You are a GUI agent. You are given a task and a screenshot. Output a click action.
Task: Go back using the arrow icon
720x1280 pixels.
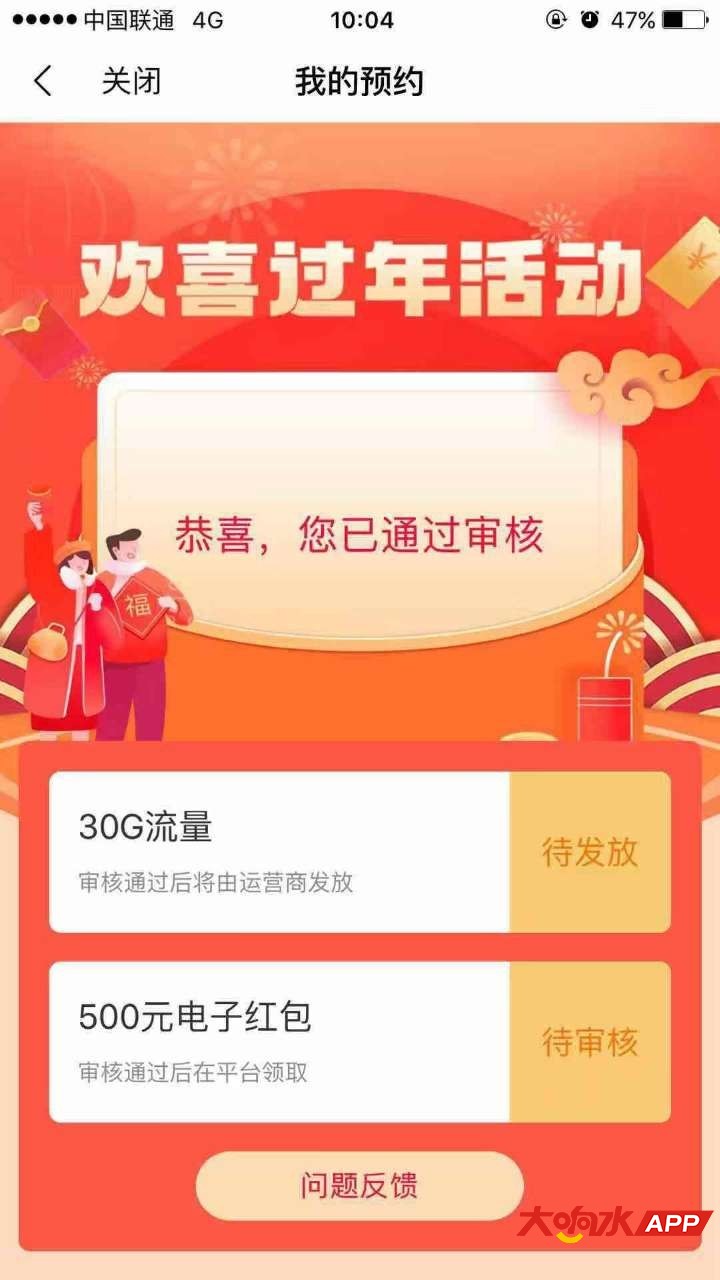click(42, 81)
